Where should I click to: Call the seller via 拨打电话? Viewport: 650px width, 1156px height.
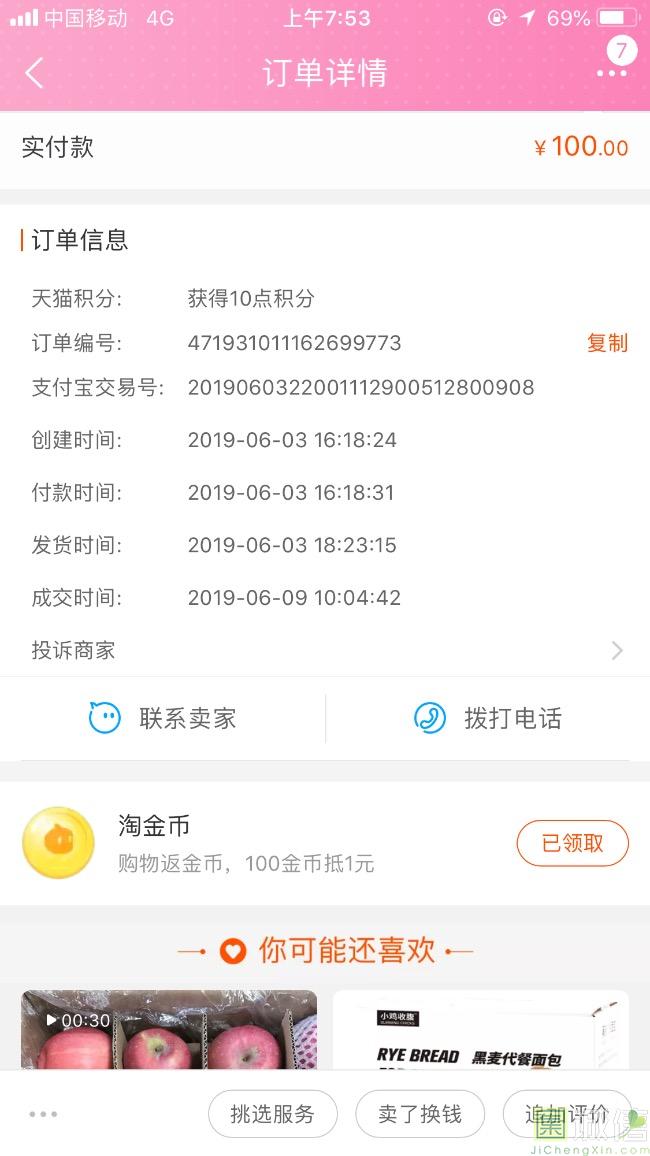[x=488, y=718]
